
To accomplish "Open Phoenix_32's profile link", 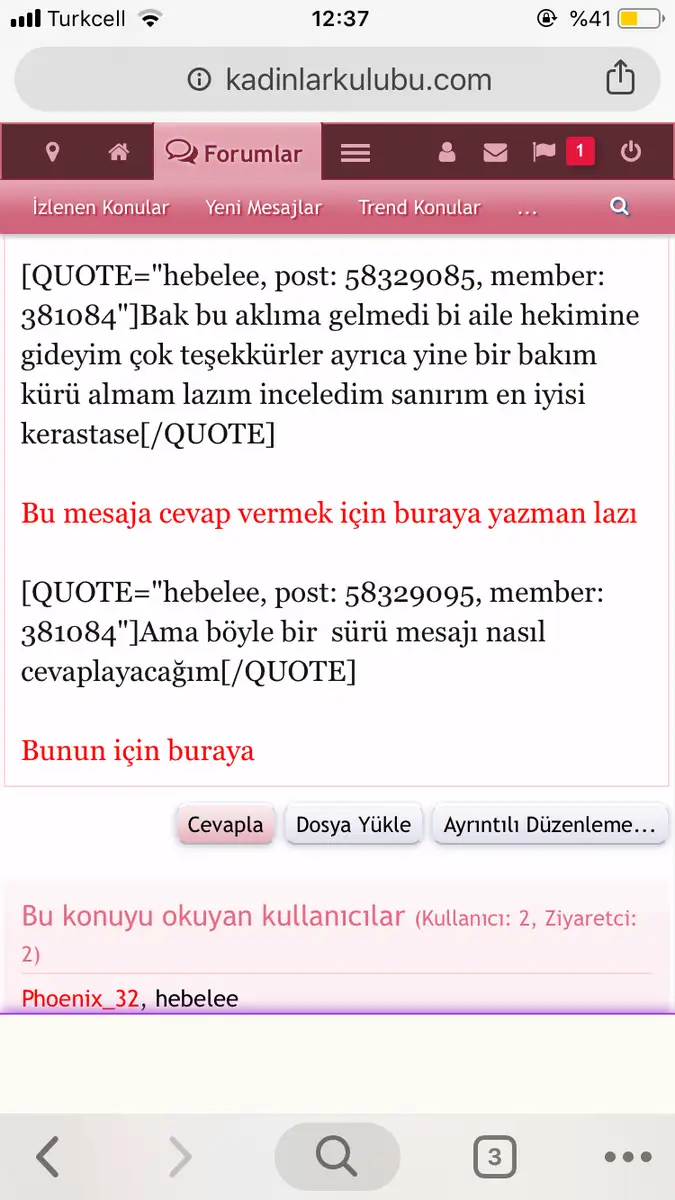I will pos(80,998).
